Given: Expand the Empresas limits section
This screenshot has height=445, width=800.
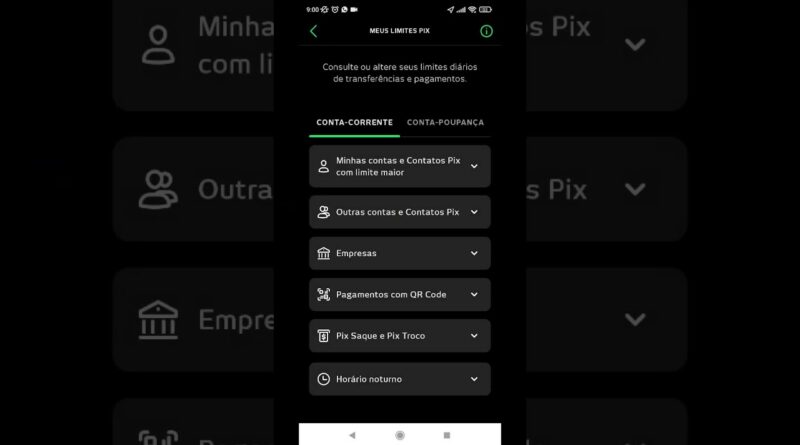Looking at the screenshot, I should [400, 253].
